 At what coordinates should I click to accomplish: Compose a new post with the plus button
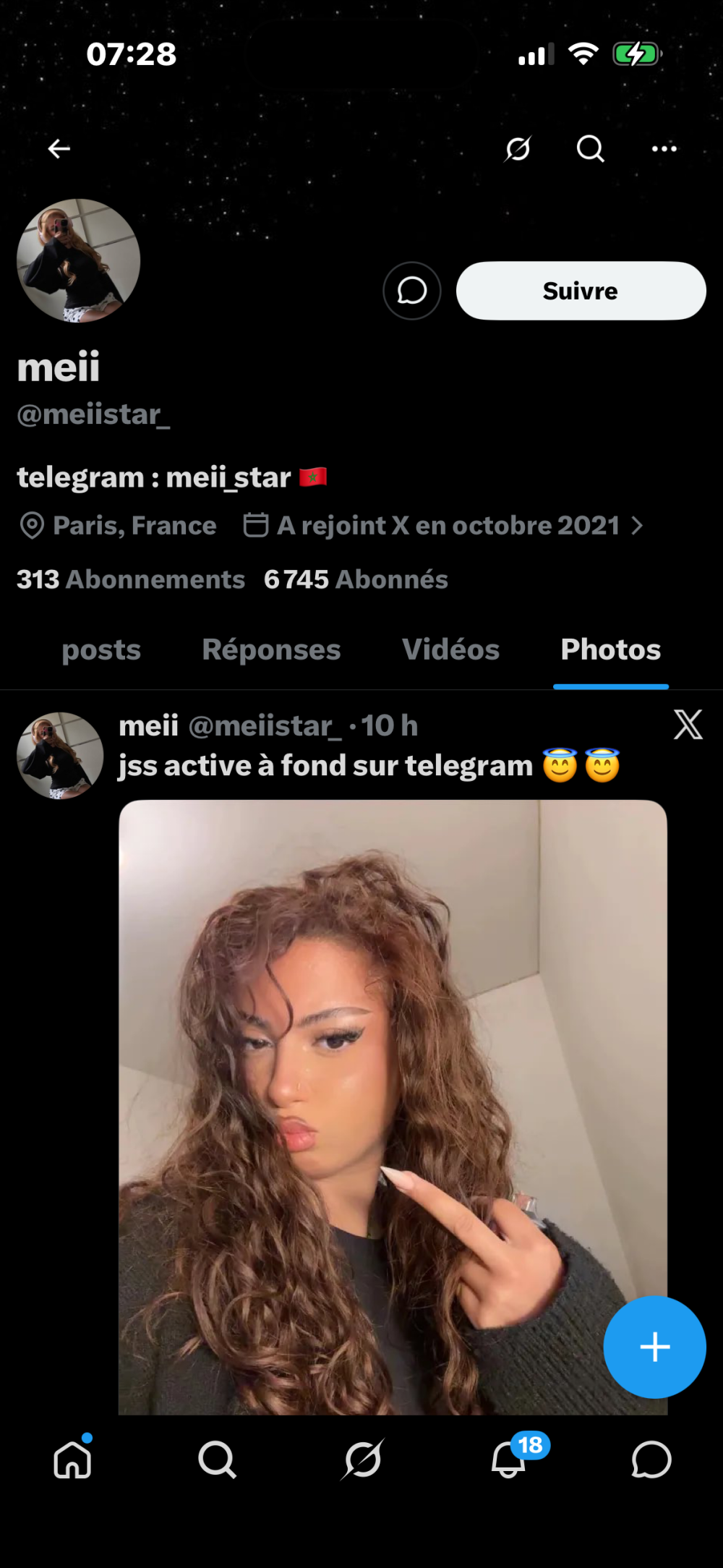(654, 1347)
